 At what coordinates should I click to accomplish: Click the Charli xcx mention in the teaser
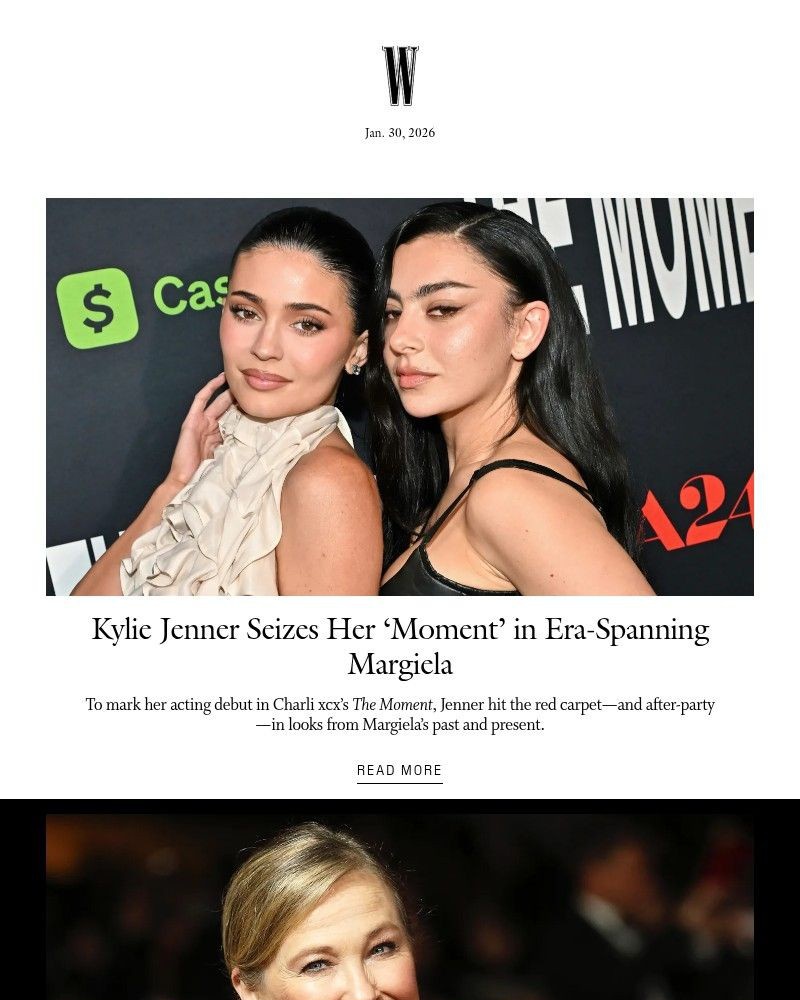coord(311,704)
